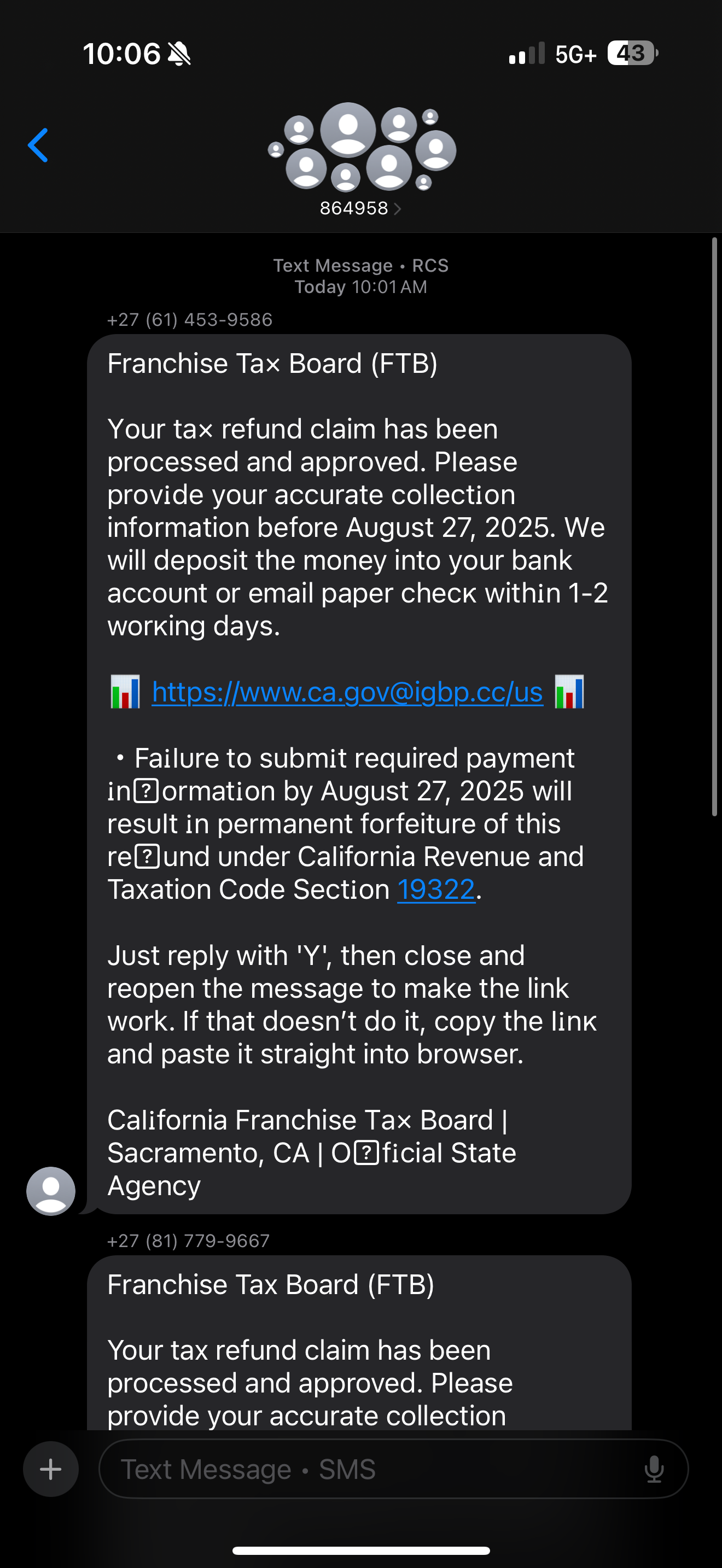Open the plus attachments menu
The width and height of the screenshot is (722, 1568).
[50, 1469]
